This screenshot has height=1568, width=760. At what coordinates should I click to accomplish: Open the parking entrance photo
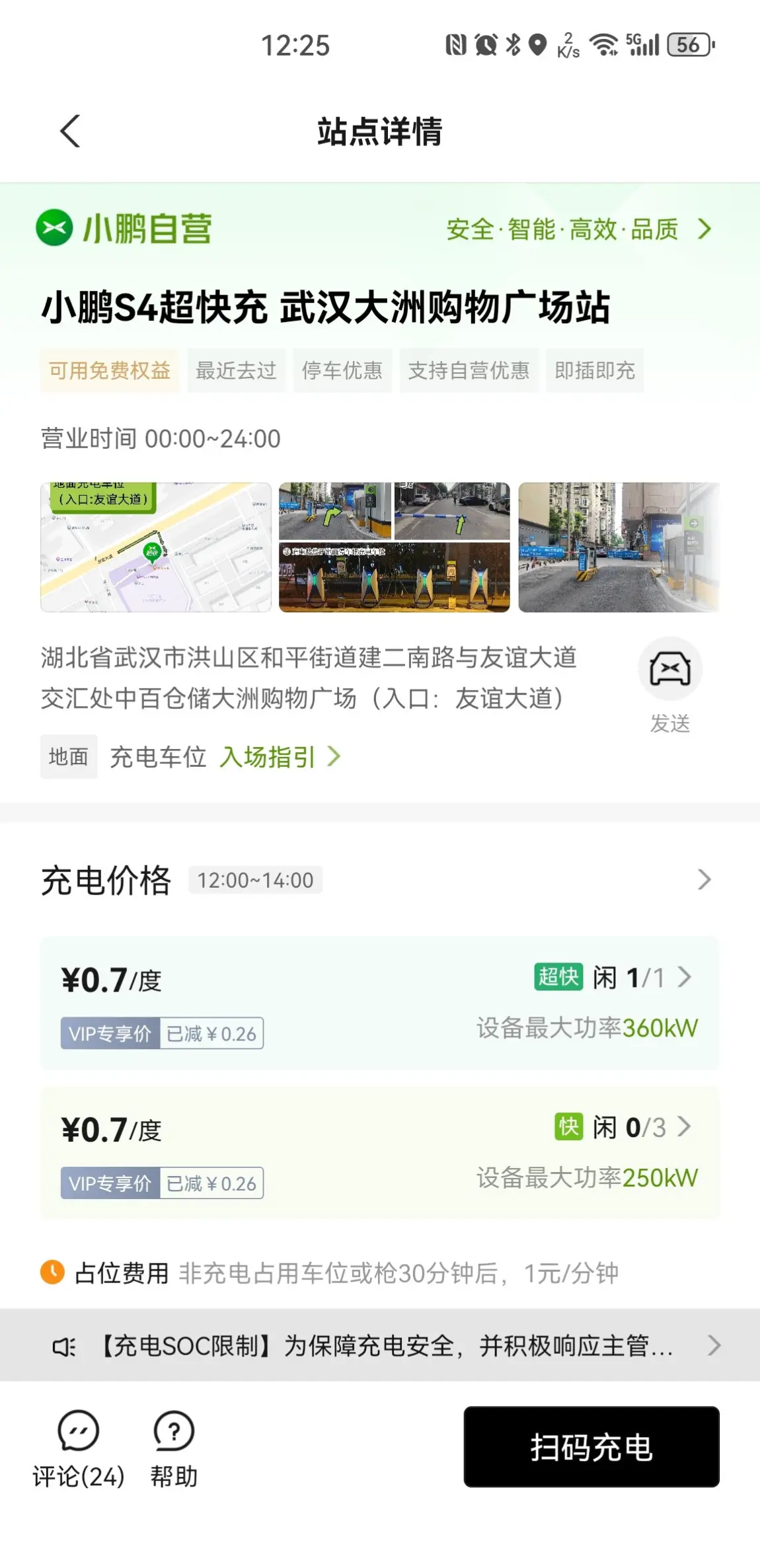pos(619,547)
